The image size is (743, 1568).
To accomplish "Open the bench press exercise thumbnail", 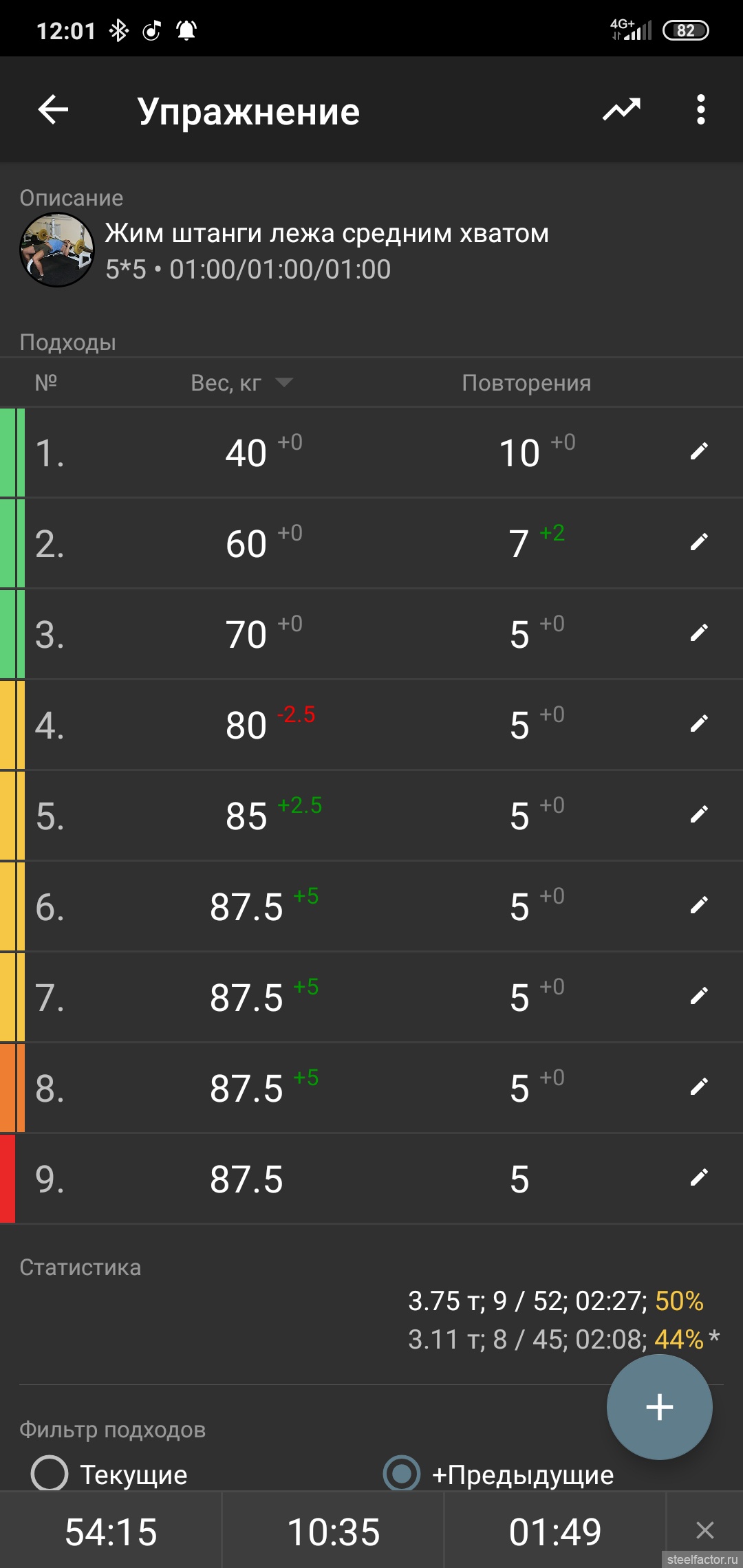I will pos(56,250).
